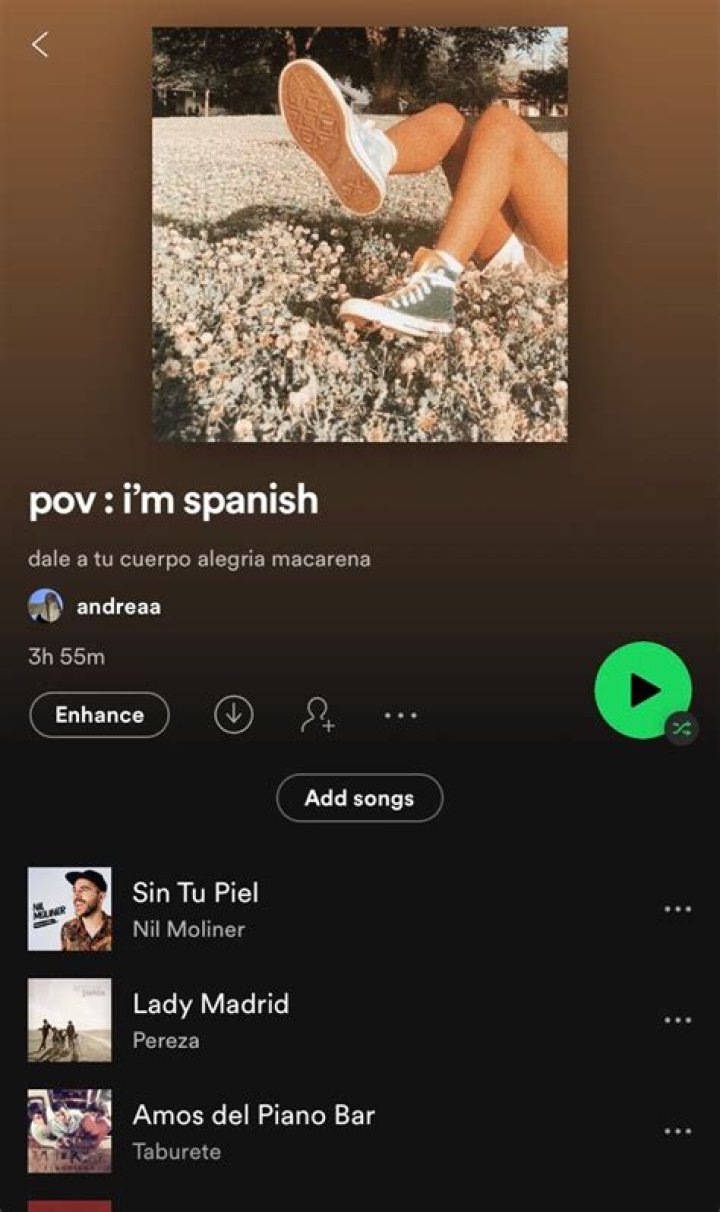Invite collaborators with the add-user icon
The width and height of the screenshot is (720, 1212).
click(318, 715)
